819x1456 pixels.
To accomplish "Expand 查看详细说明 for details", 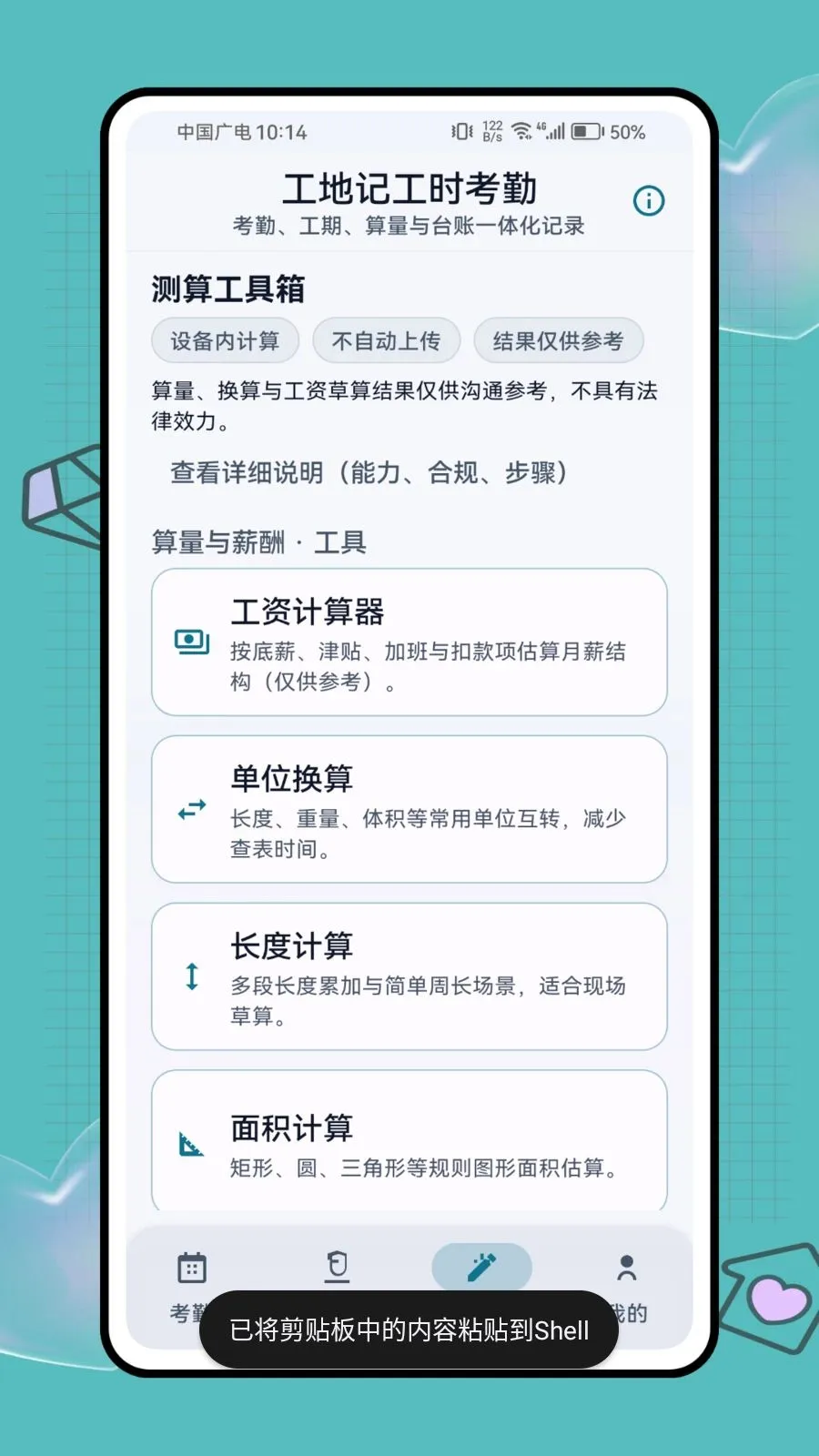I will 369,473.
